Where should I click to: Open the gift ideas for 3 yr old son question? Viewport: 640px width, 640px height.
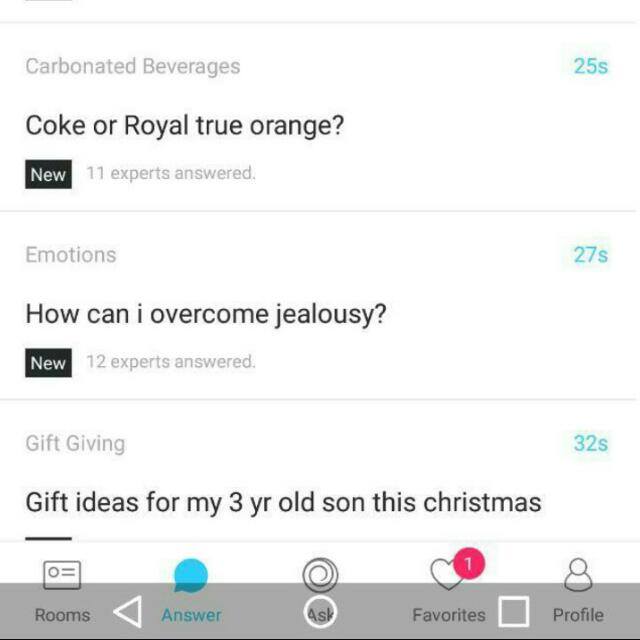pyautogui.click(x=283, y=501)
